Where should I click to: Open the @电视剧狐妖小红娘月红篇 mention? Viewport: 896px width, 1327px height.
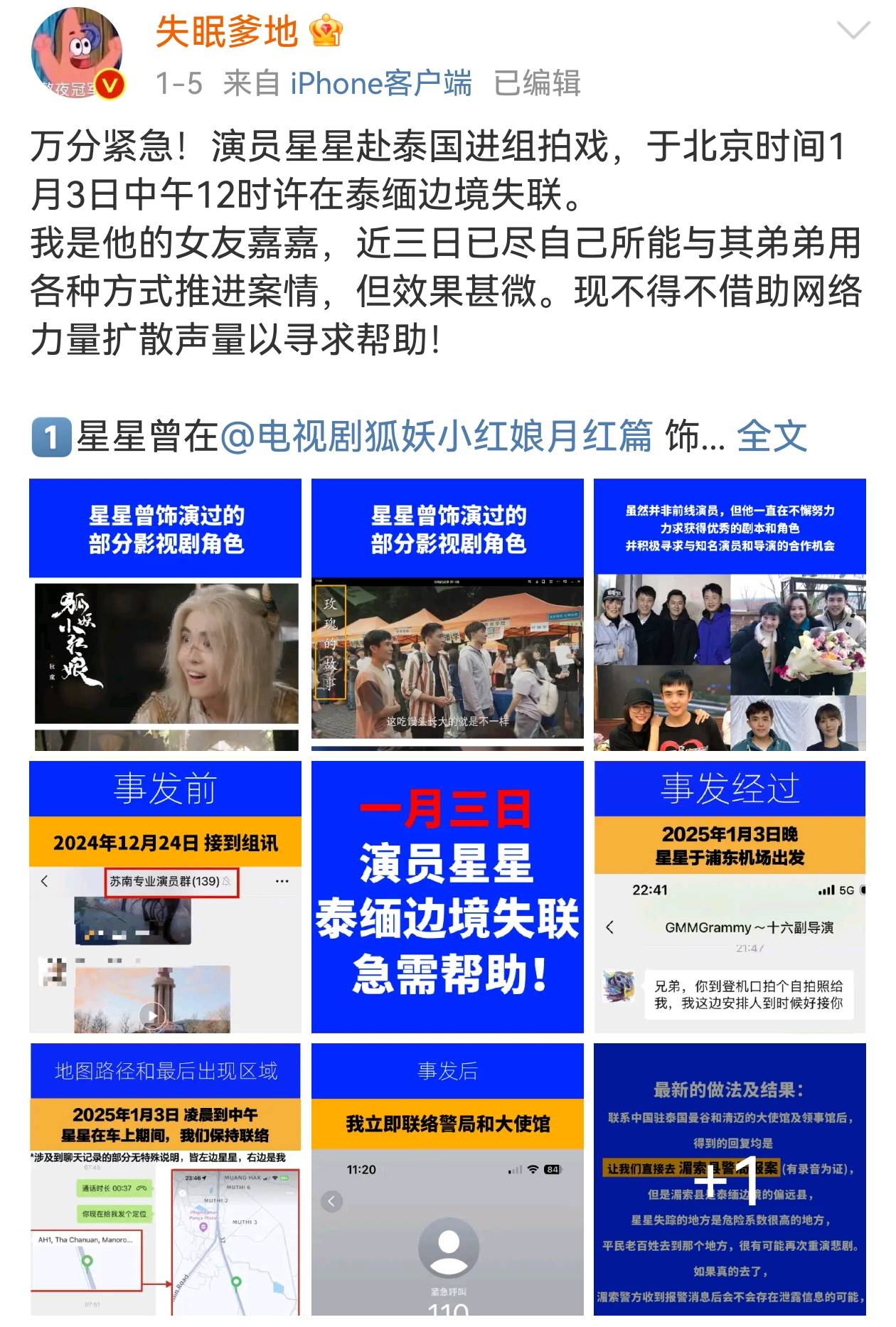(436, 436)
